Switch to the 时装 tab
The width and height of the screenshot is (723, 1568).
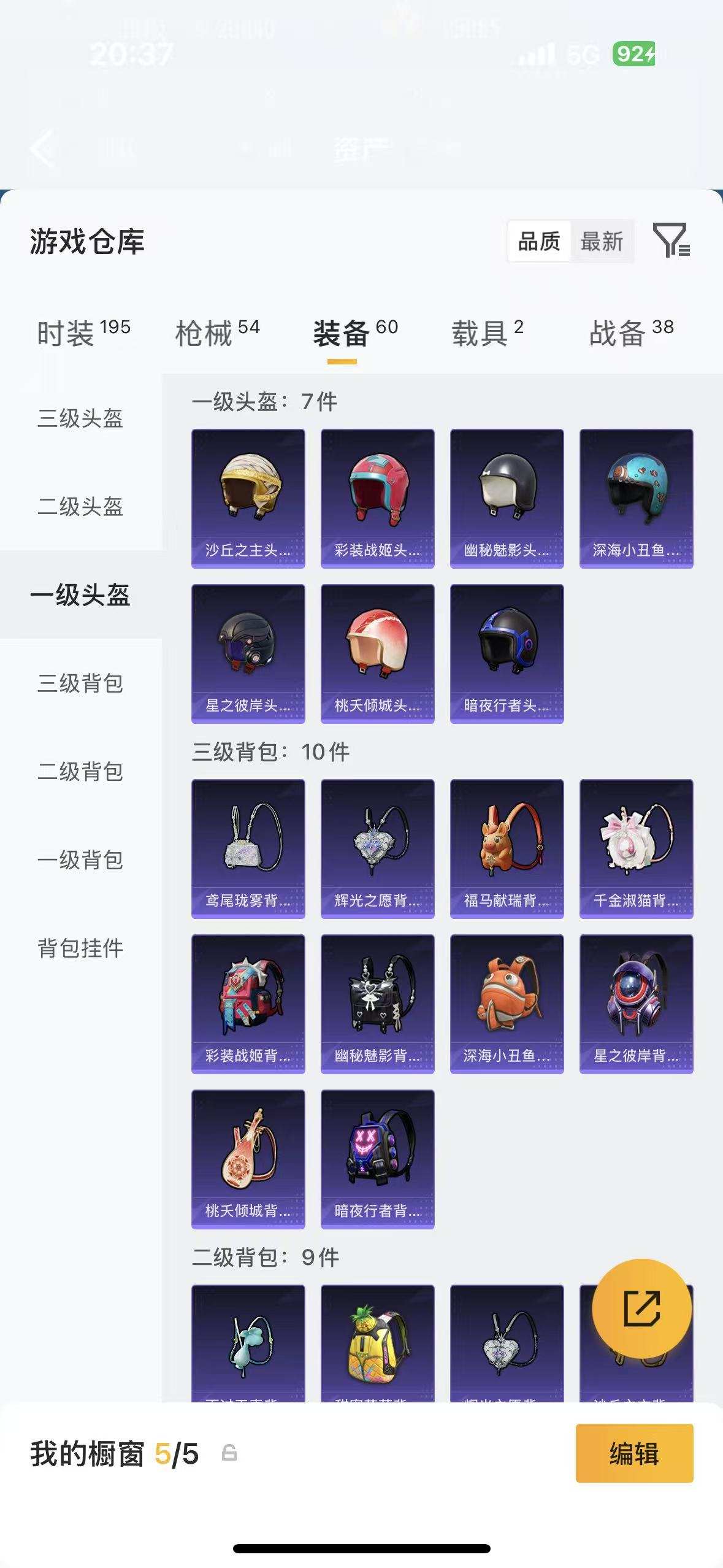[83, 332]
